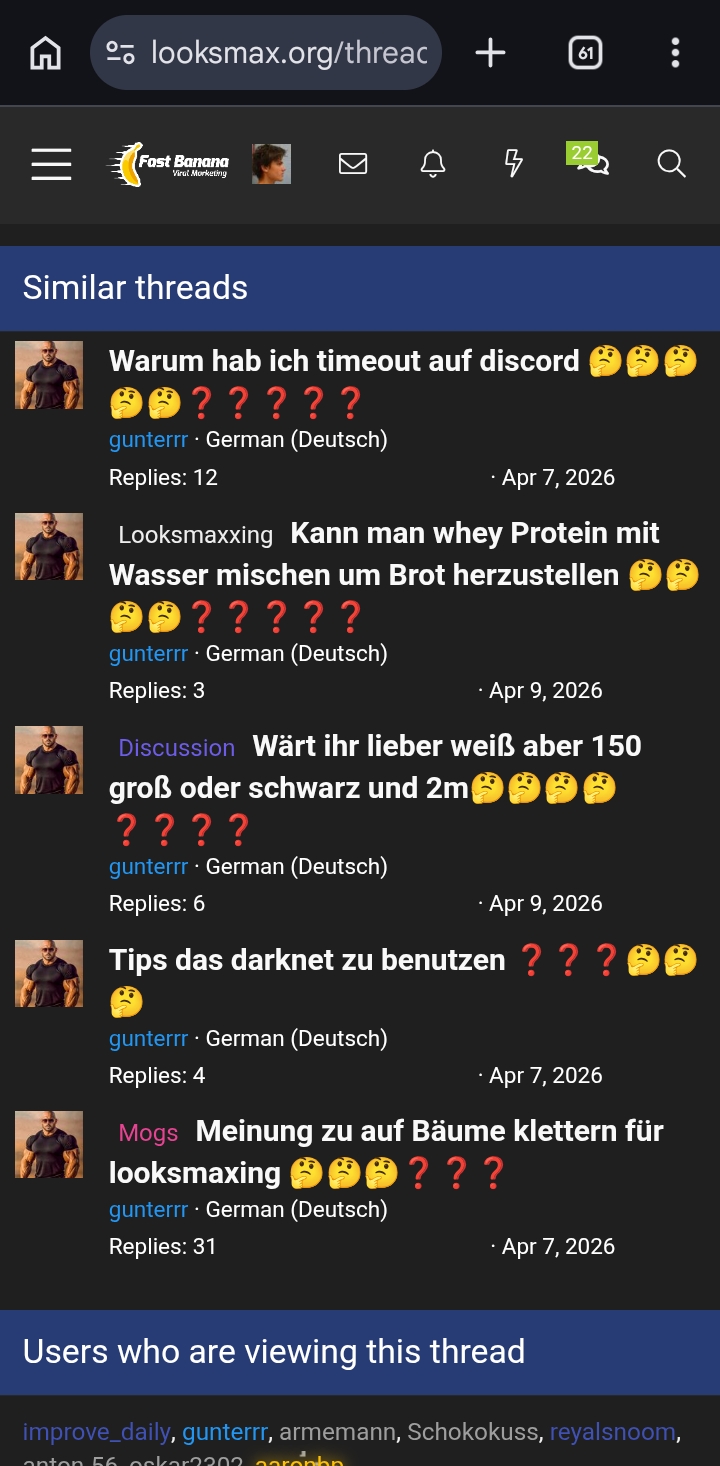Open thread 'Warum hab ich timeout auf discord'
Screen dimensions: 720x1466
[344, 361]
